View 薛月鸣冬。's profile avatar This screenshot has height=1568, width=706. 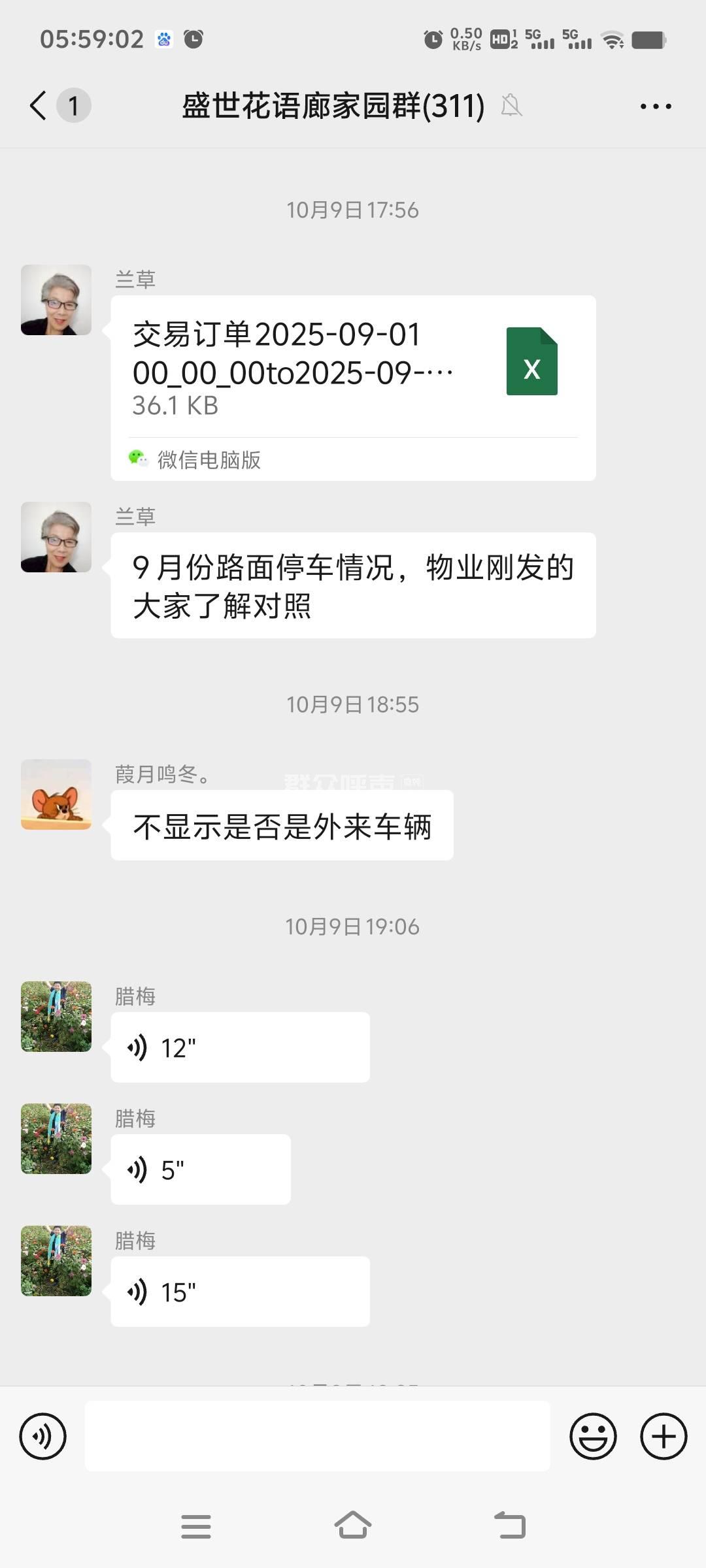tap(56, 794)
